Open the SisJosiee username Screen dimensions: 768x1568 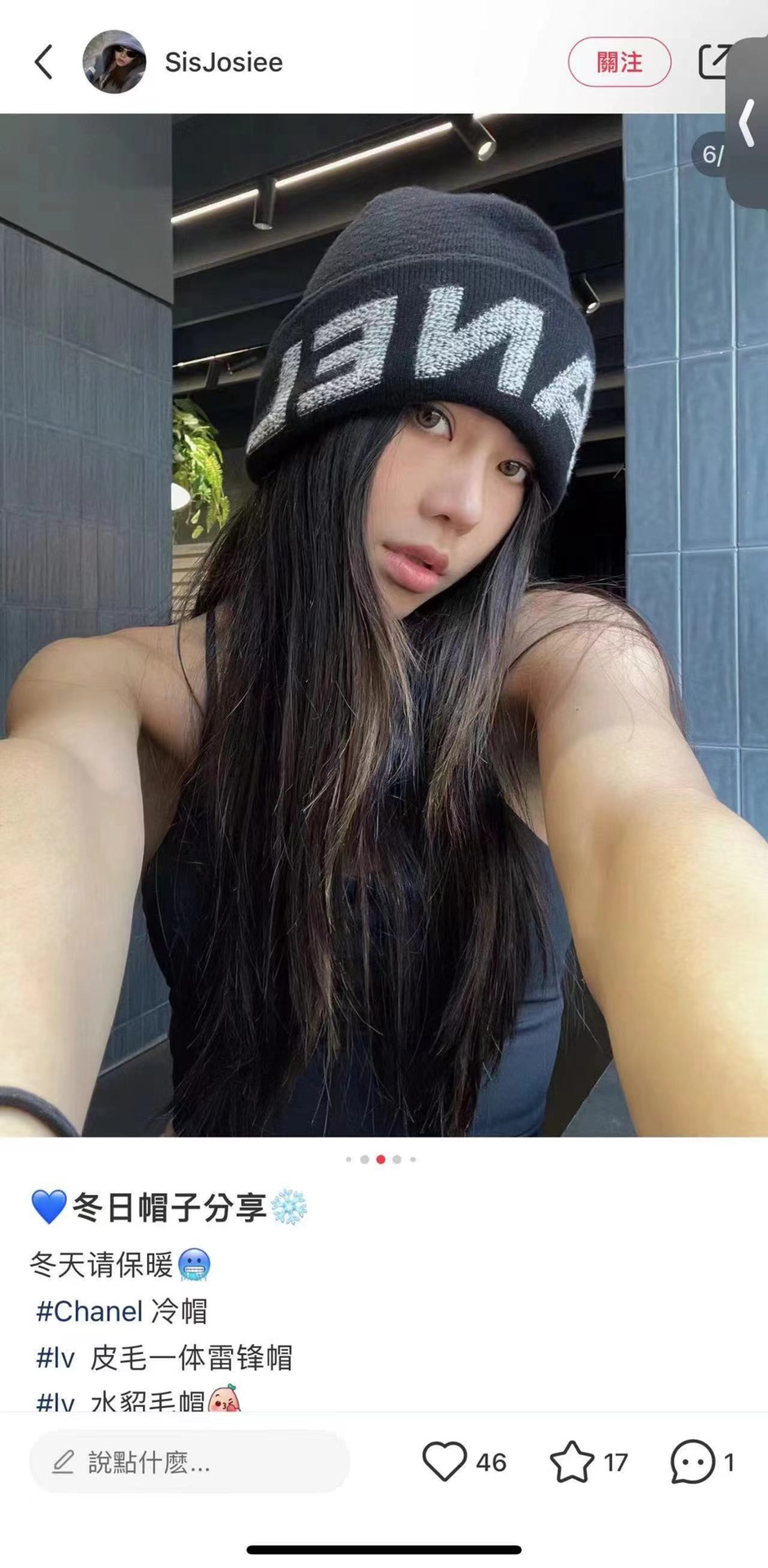point(224,62)
